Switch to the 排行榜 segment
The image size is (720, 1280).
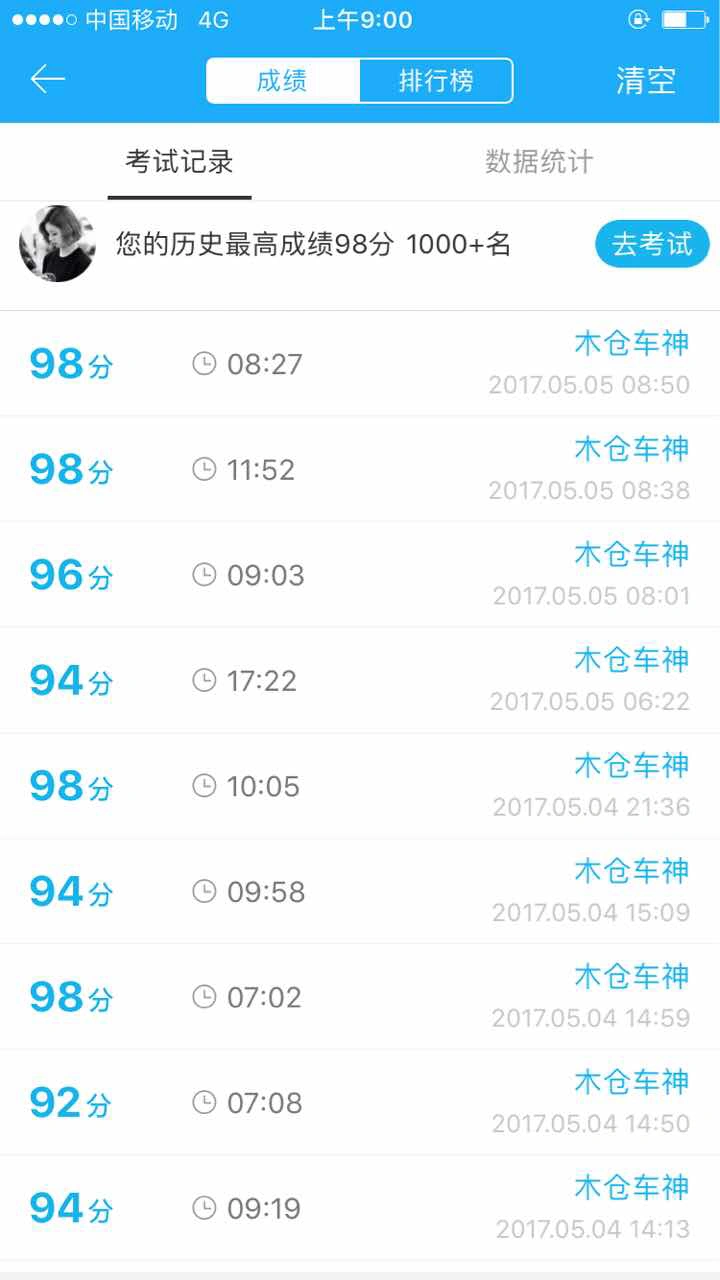436,81
